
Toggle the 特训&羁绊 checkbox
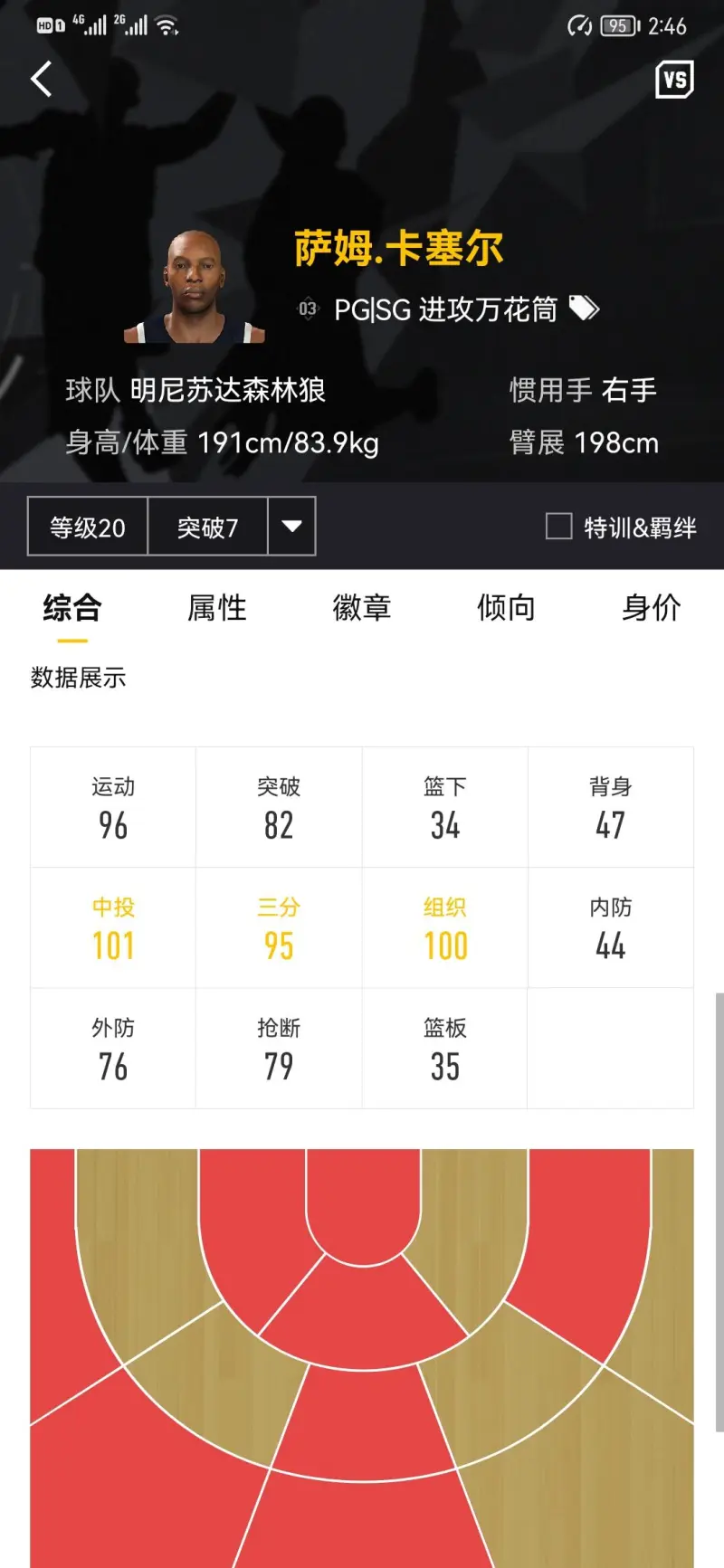[559, 526]
